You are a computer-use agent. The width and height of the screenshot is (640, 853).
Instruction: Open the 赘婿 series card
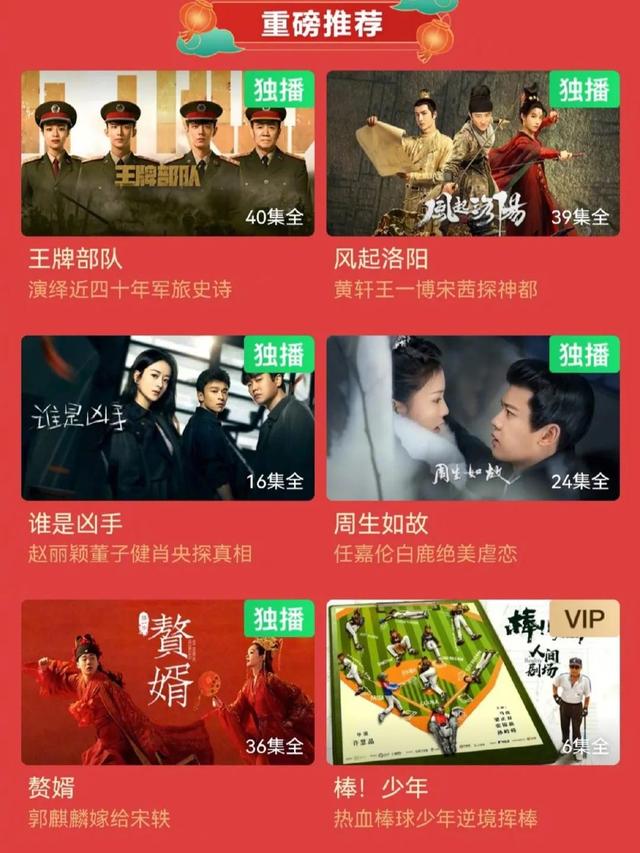tap(167, 682)
